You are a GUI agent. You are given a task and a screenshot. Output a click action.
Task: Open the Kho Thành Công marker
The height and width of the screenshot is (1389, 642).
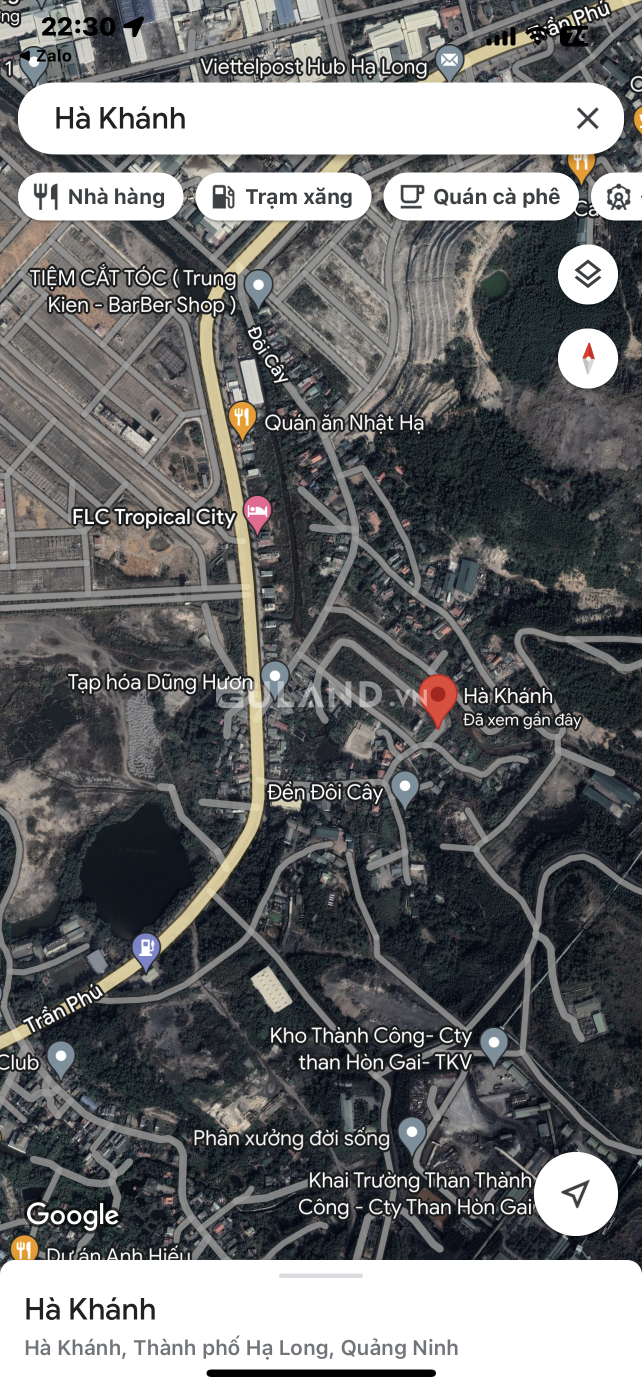(493, 1047)
